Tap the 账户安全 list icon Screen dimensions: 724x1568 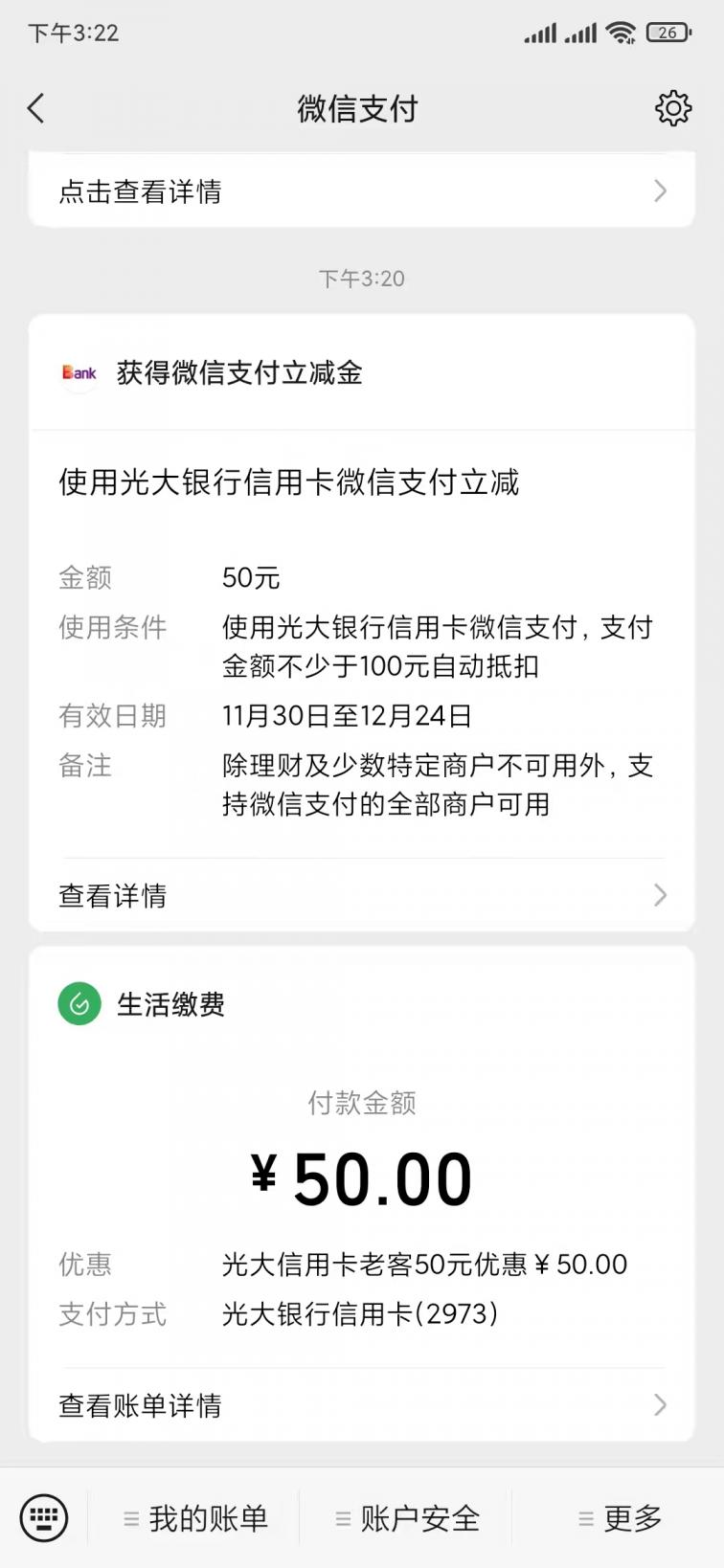coord(343,1517)
